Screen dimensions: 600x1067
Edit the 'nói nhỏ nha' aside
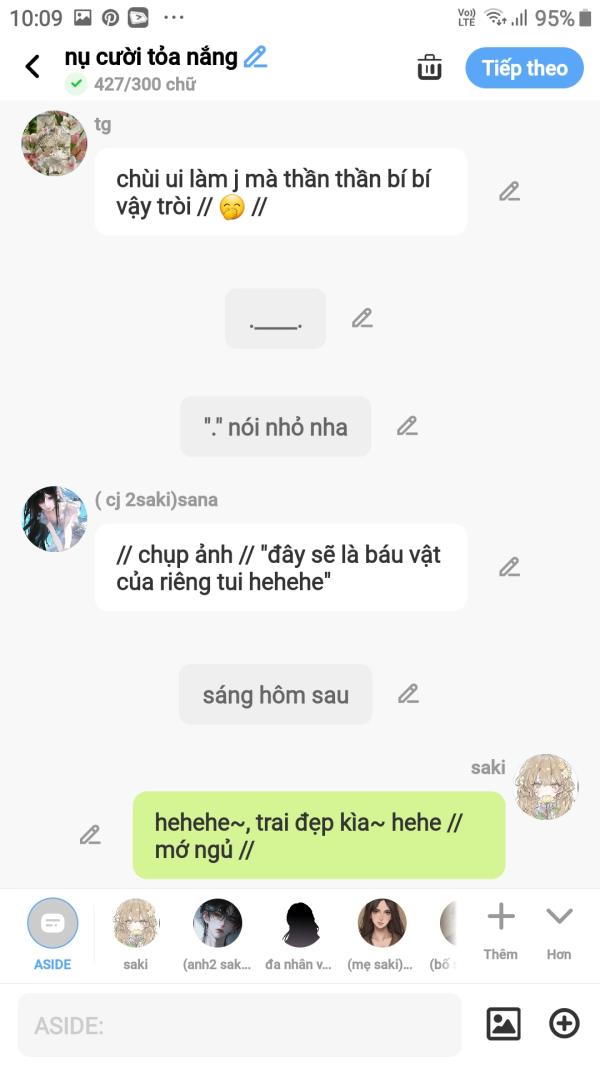(407, 426)
